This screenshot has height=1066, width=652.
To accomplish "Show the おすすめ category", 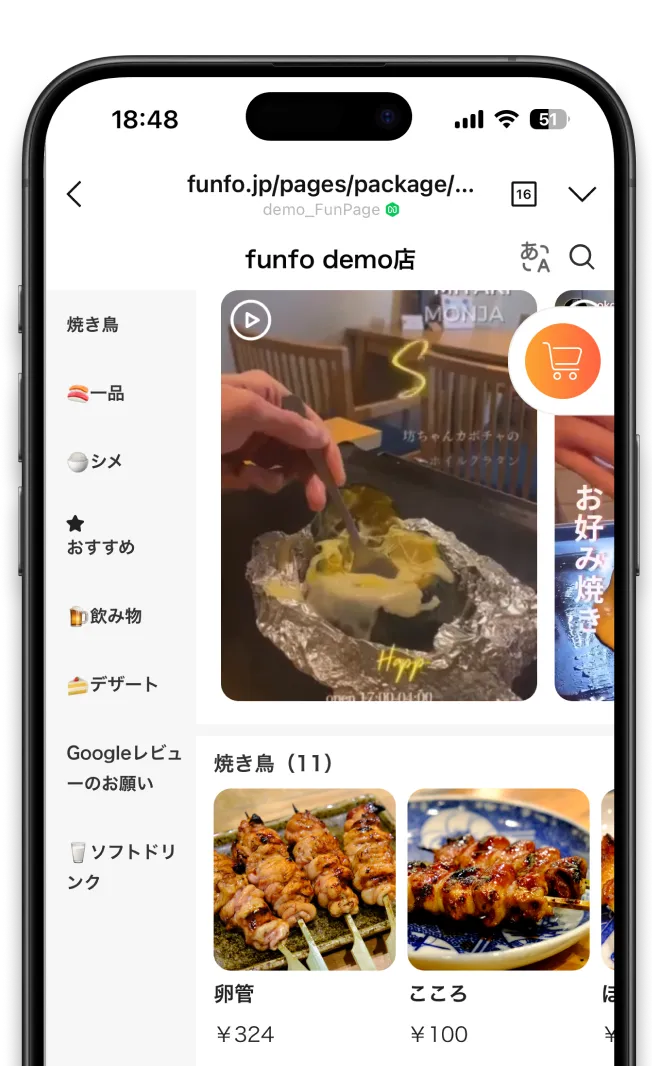I will tap(100, 536).
